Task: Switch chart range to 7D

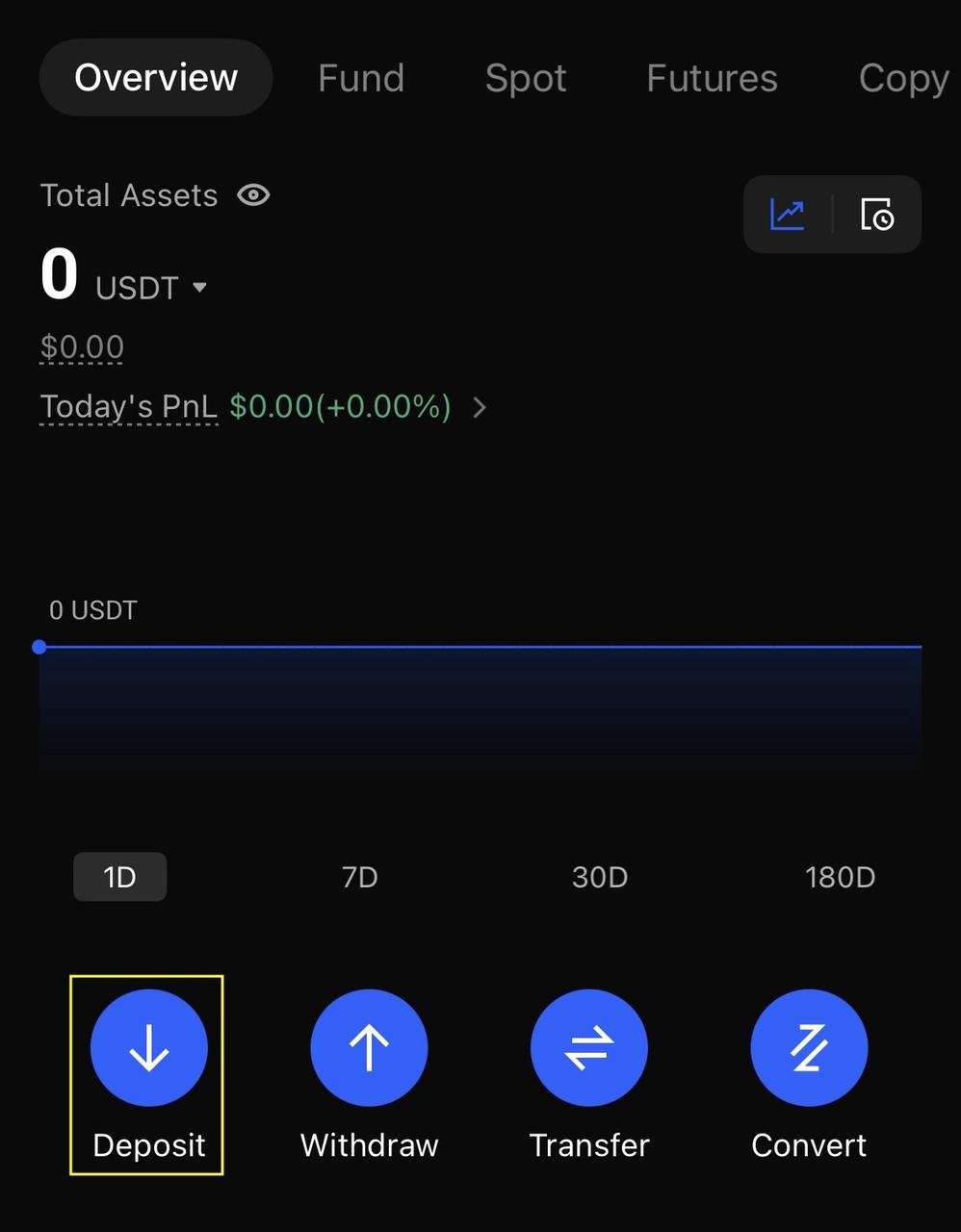Action: (360, 877)
